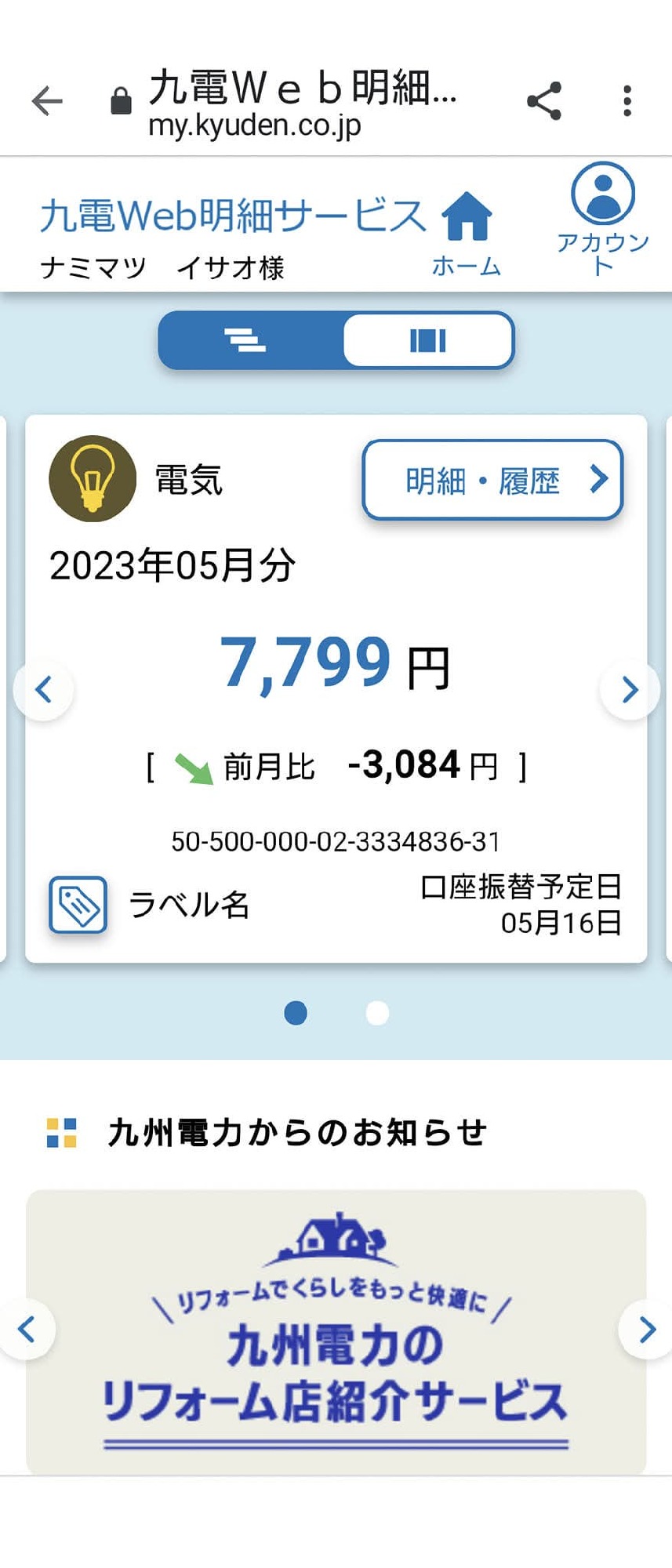Go back using the browser arrow
Viewport: 672px width, 1568px height.
pyautogui.click(x=47, y=101)
